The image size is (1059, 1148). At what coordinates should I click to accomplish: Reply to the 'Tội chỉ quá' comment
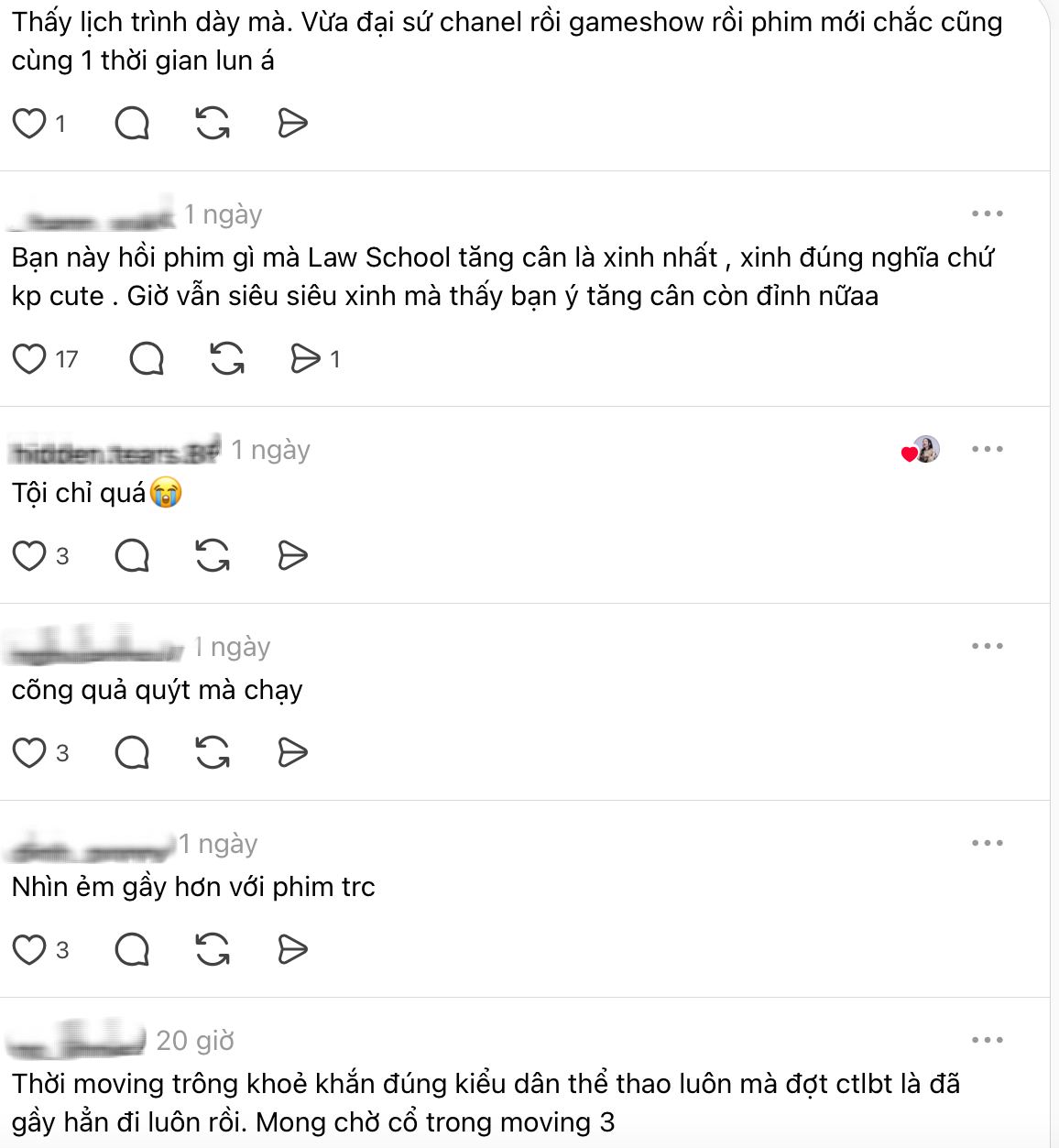[132, 555]
